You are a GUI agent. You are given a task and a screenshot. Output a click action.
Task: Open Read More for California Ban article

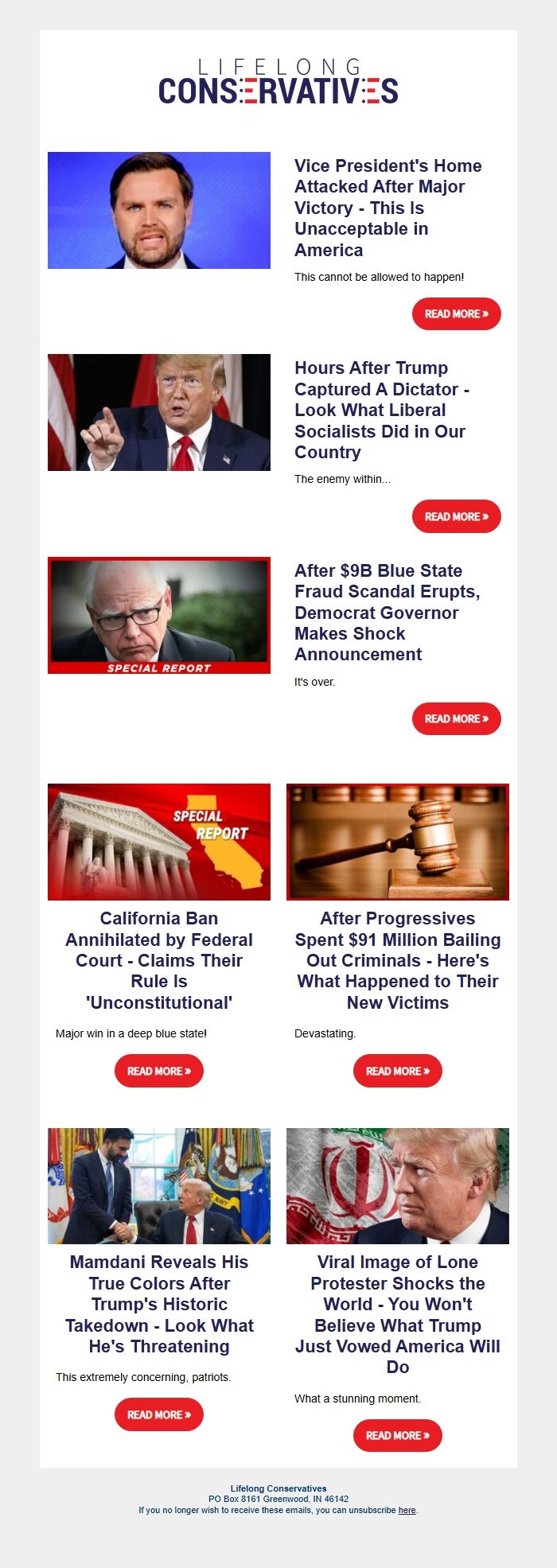coord(159,1071)
